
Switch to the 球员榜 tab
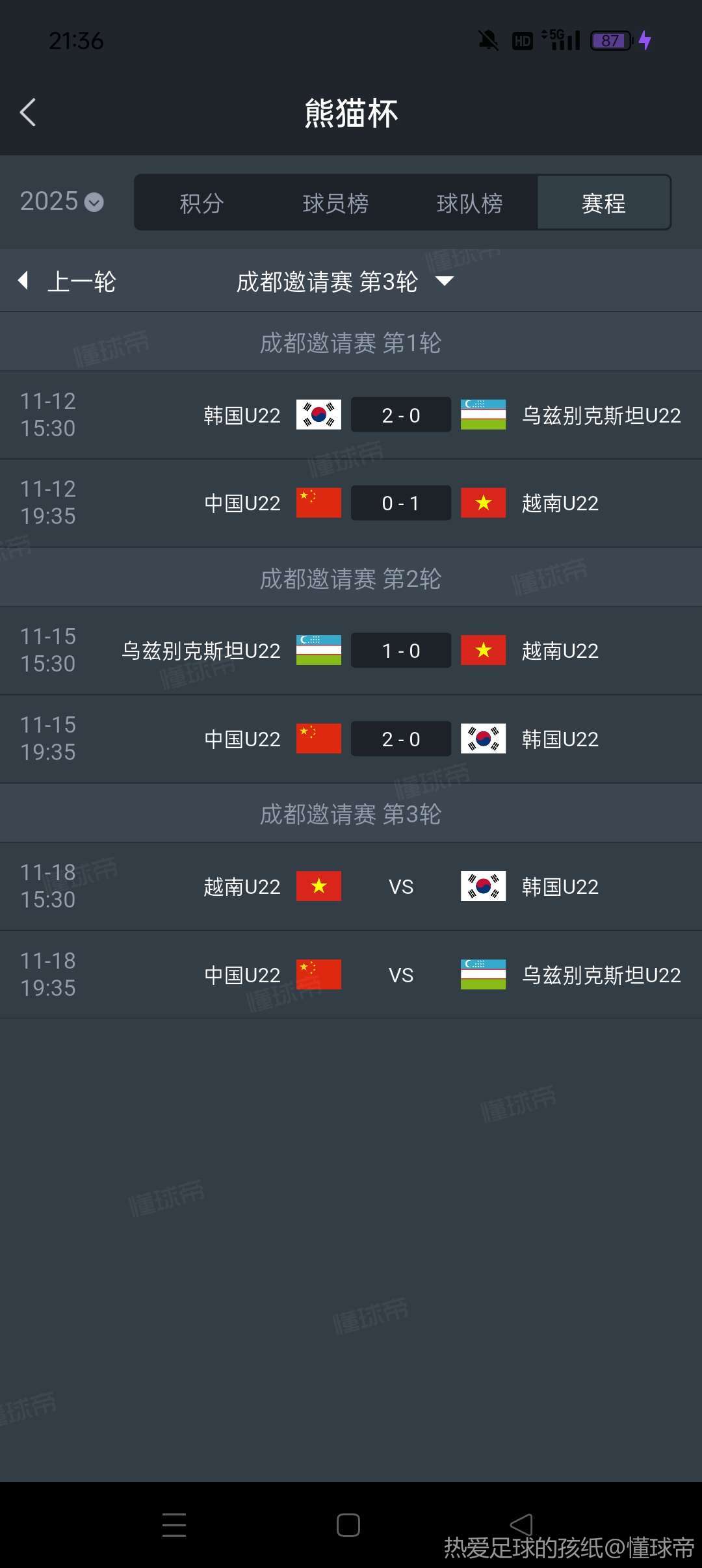pos(335,203)
